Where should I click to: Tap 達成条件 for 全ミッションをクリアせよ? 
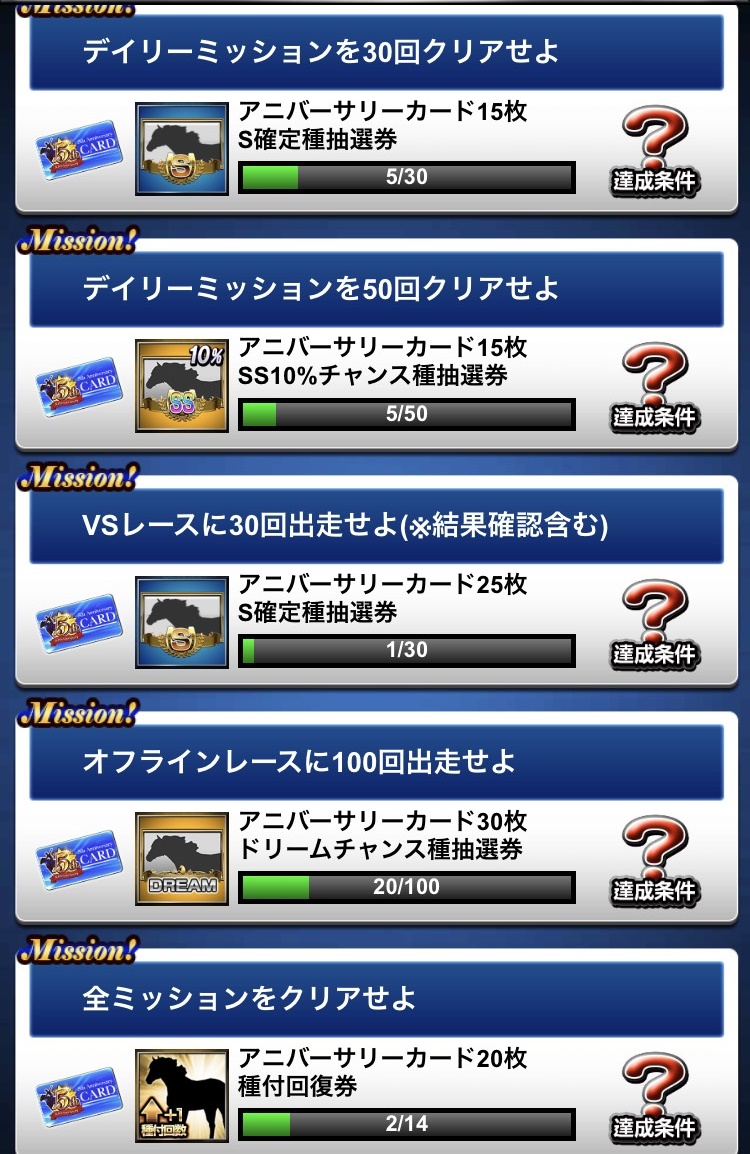tap(655, 1097)
